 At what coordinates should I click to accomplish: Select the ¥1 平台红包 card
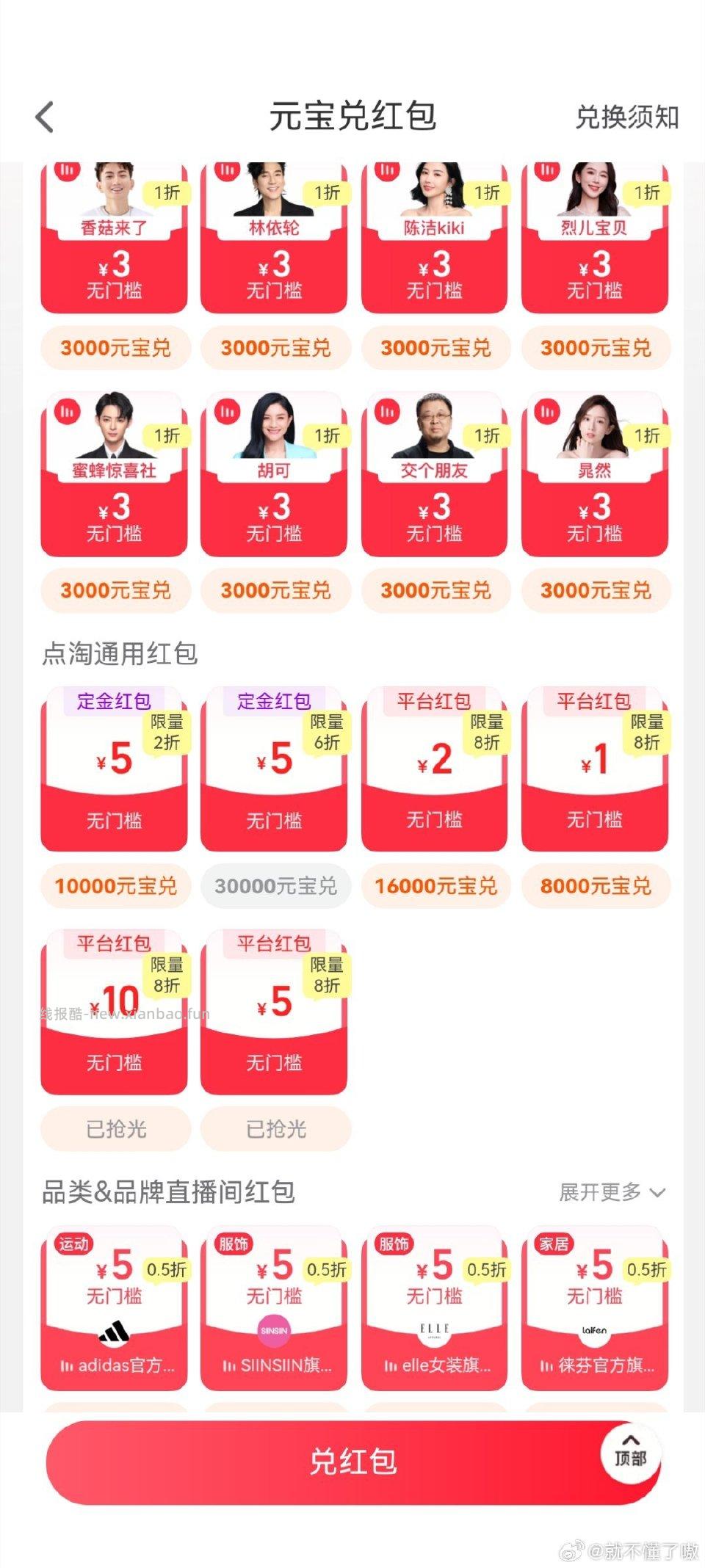595,774
